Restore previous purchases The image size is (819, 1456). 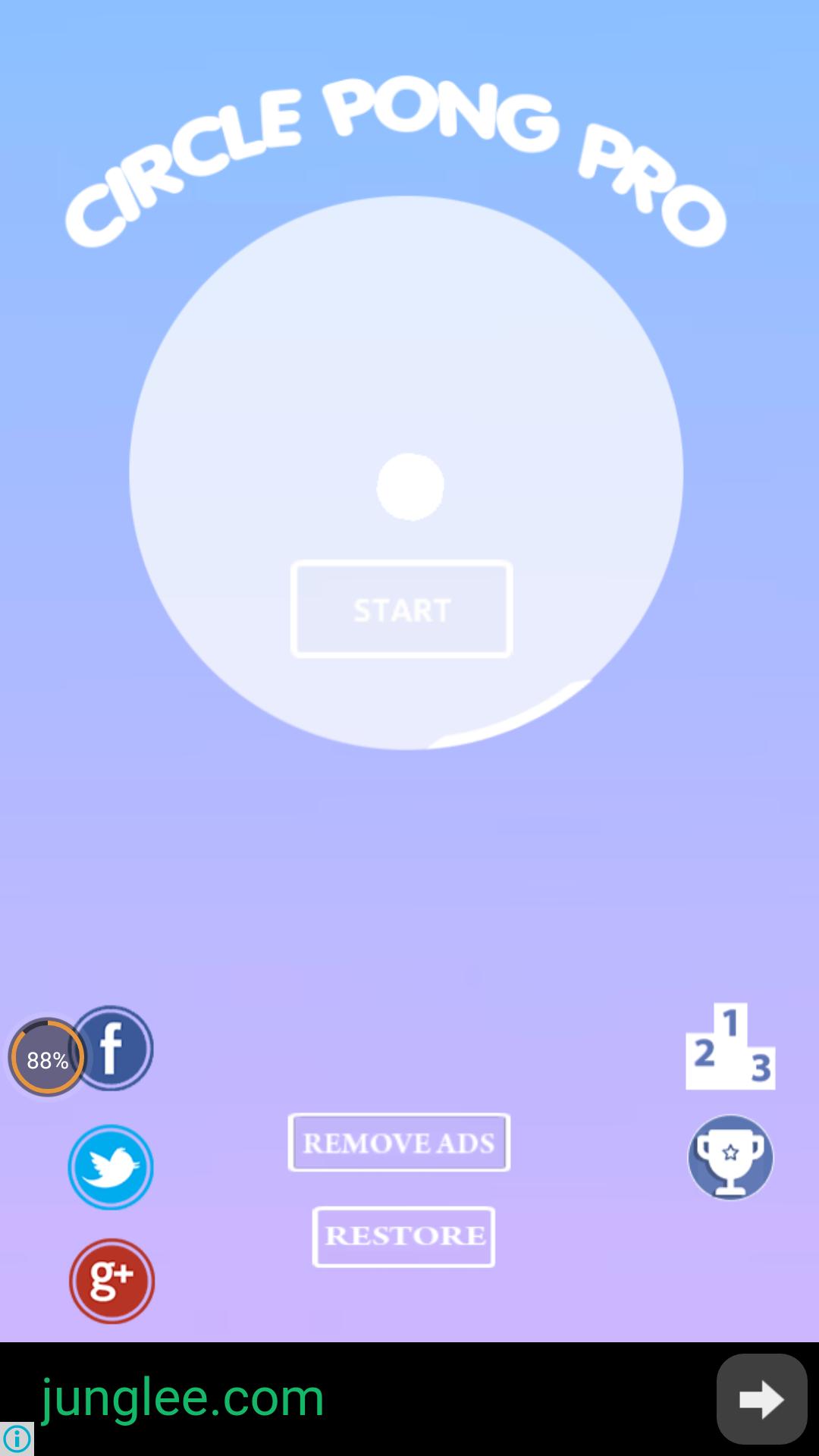(x=403, y=1236)
